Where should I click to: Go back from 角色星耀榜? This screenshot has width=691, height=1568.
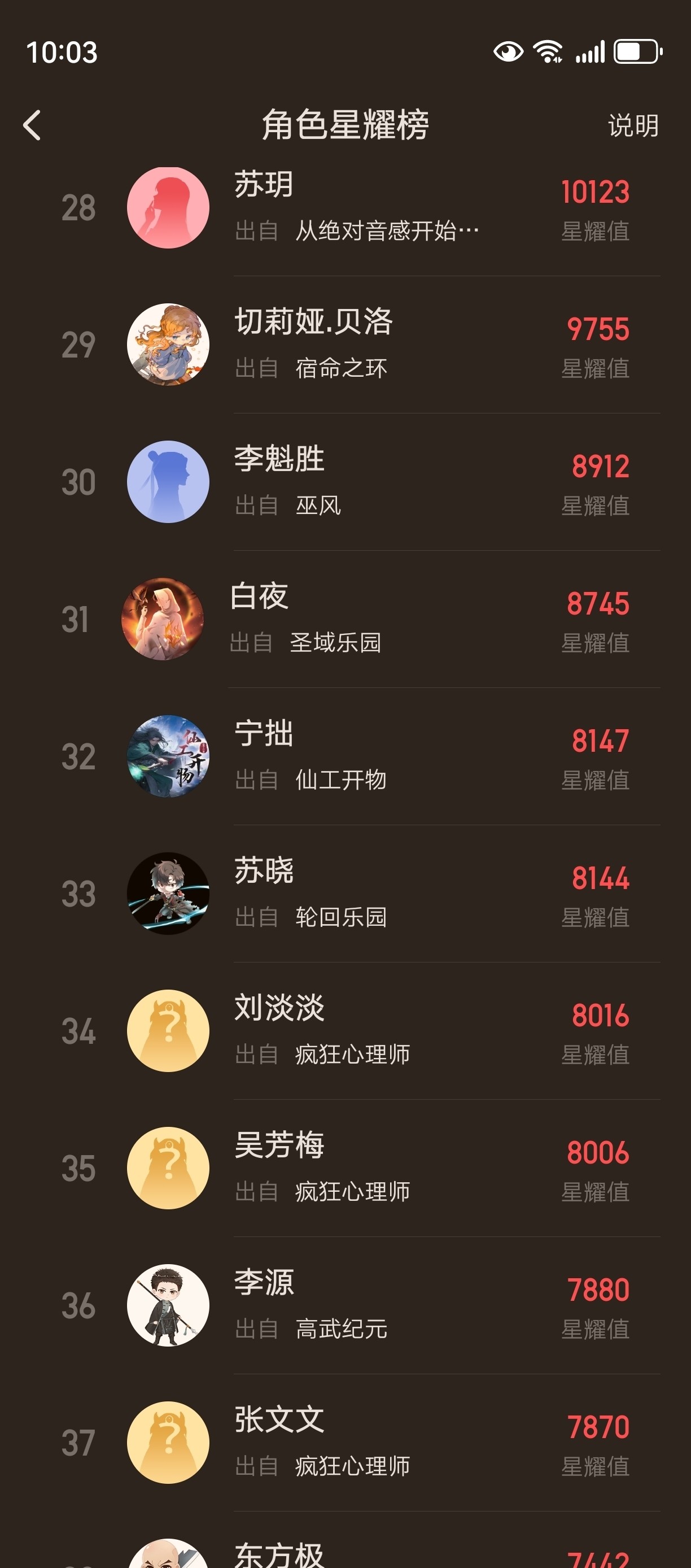point(32,125)
